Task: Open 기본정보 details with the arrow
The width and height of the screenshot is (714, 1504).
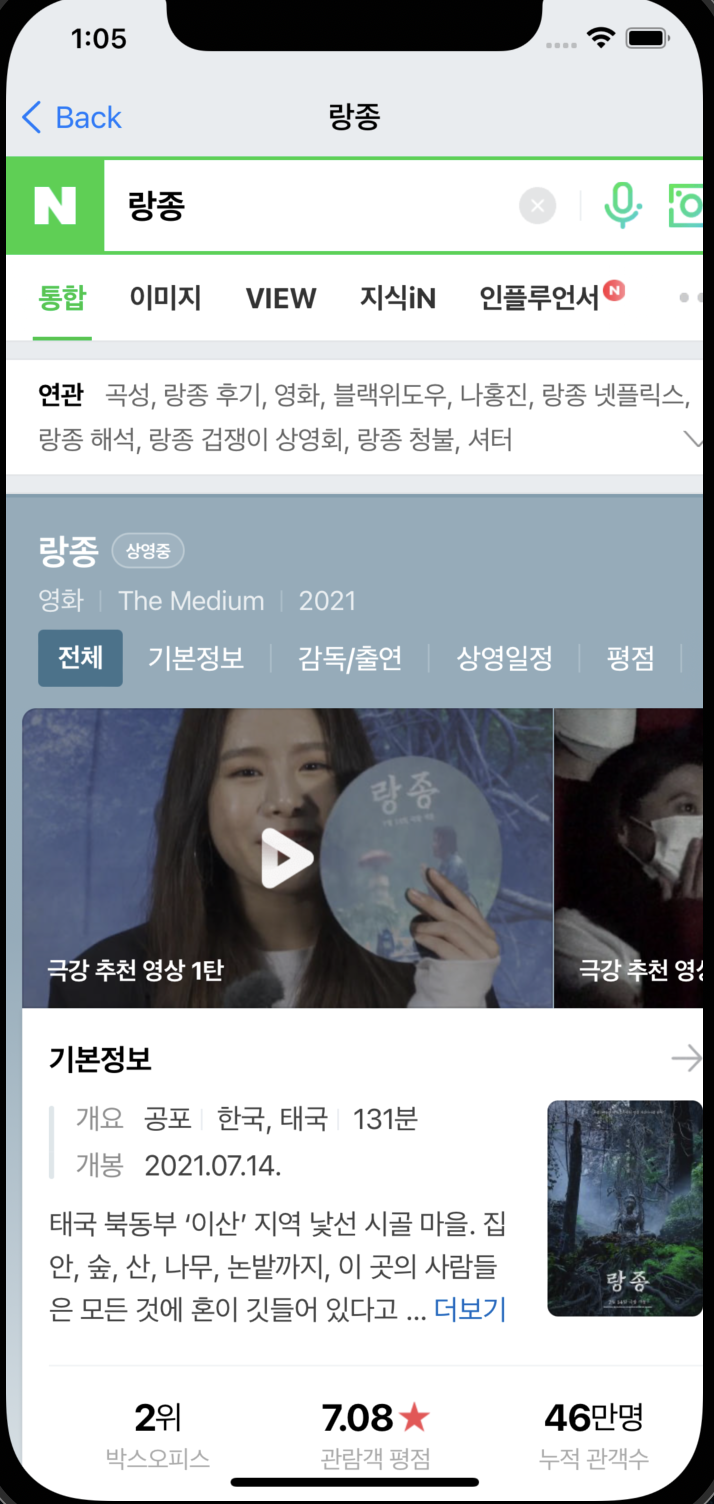Action: pos(687,1058)
